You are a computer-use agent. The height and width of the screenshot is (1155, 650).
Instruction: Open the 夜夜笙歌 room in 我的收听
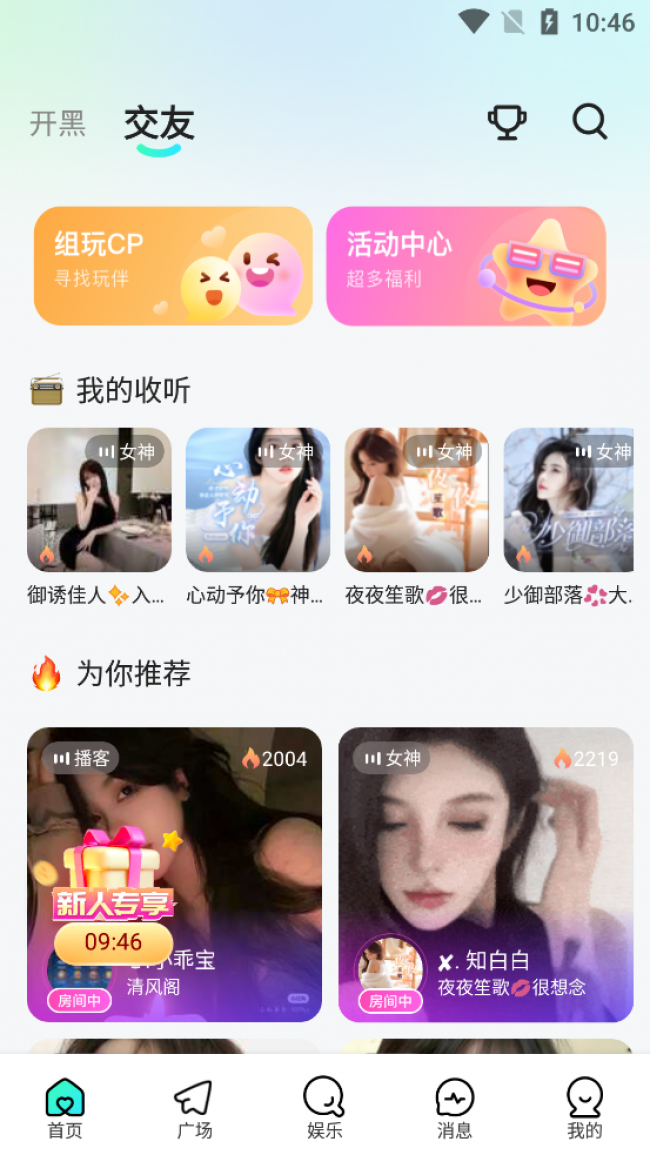click(x=417, y=500)
